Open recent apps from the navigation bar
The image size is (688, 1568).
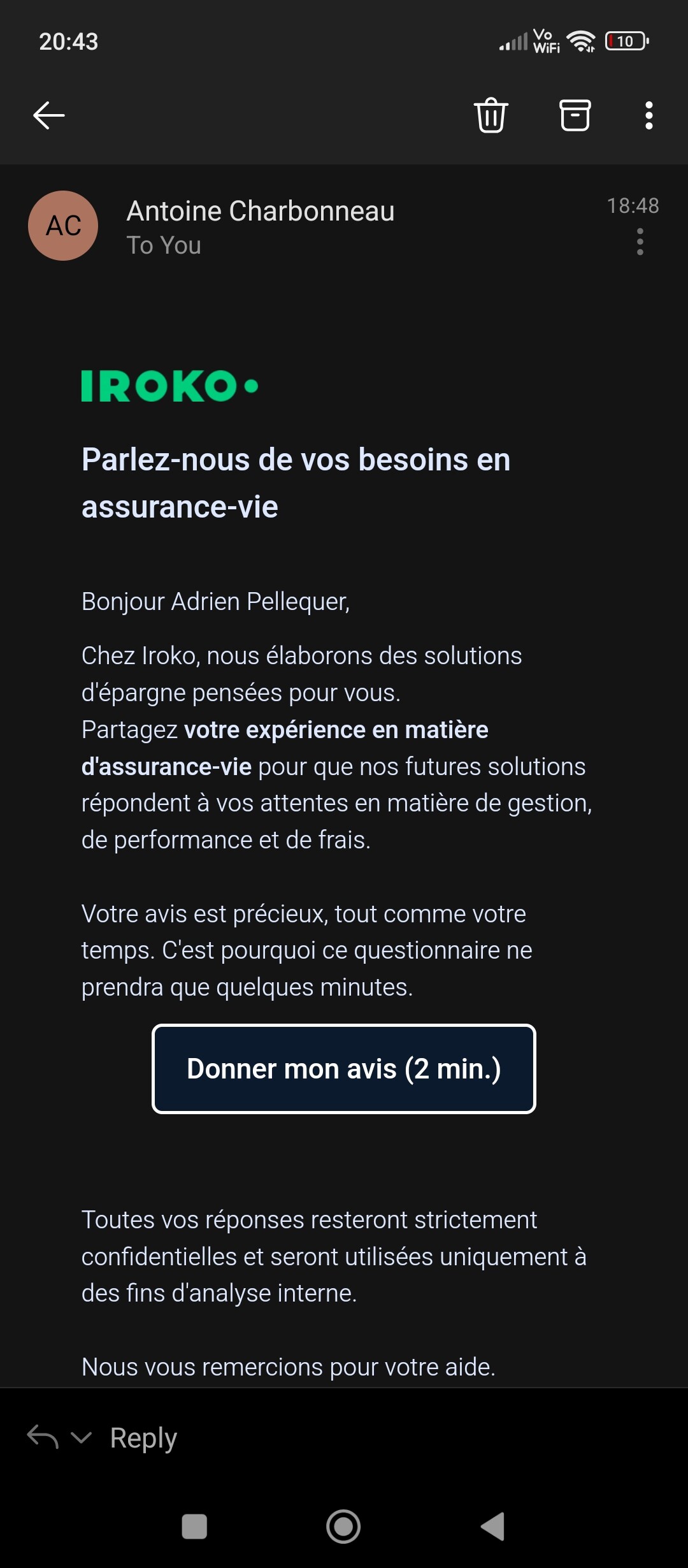click(194, 1527)
